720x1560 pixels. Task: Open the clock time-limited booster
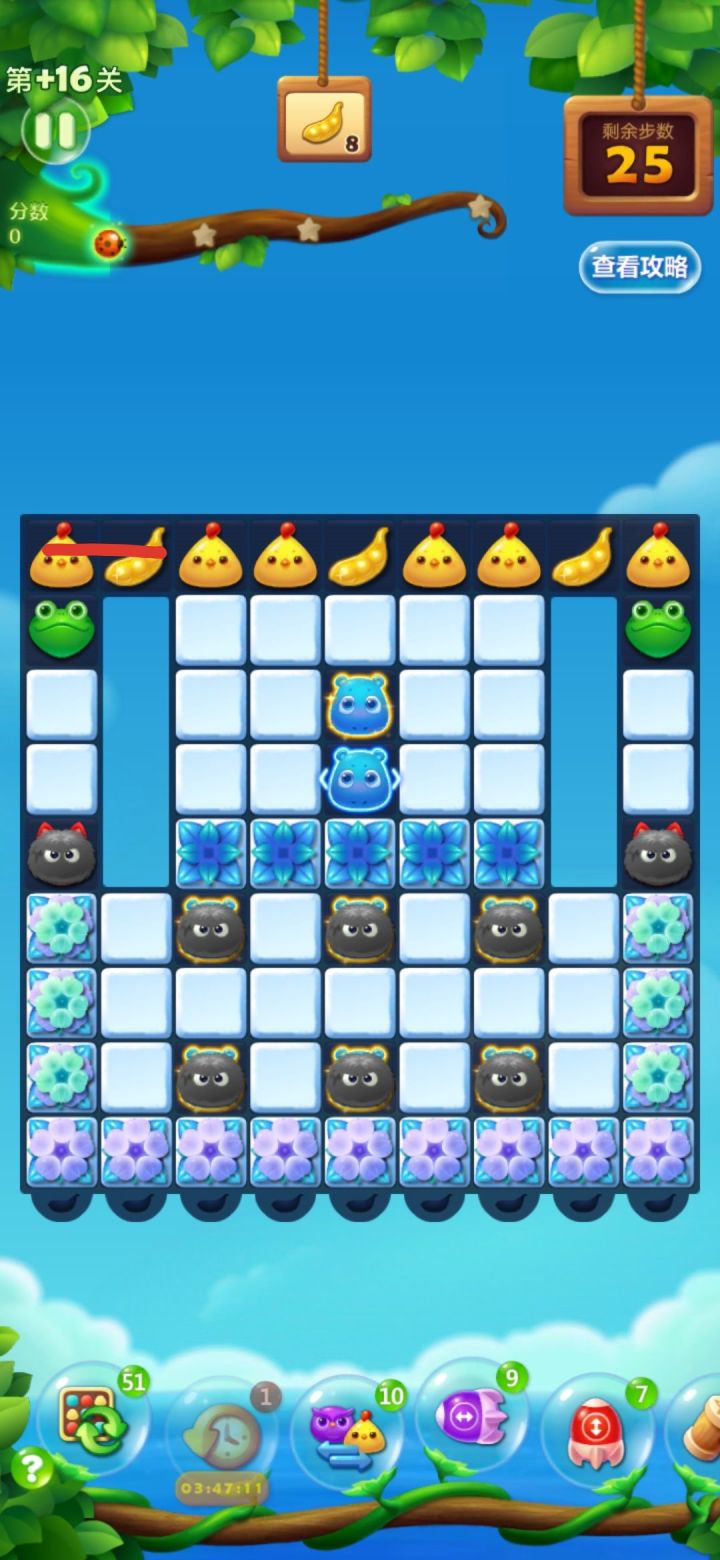pyautogui.click(x=230, y=1430)
